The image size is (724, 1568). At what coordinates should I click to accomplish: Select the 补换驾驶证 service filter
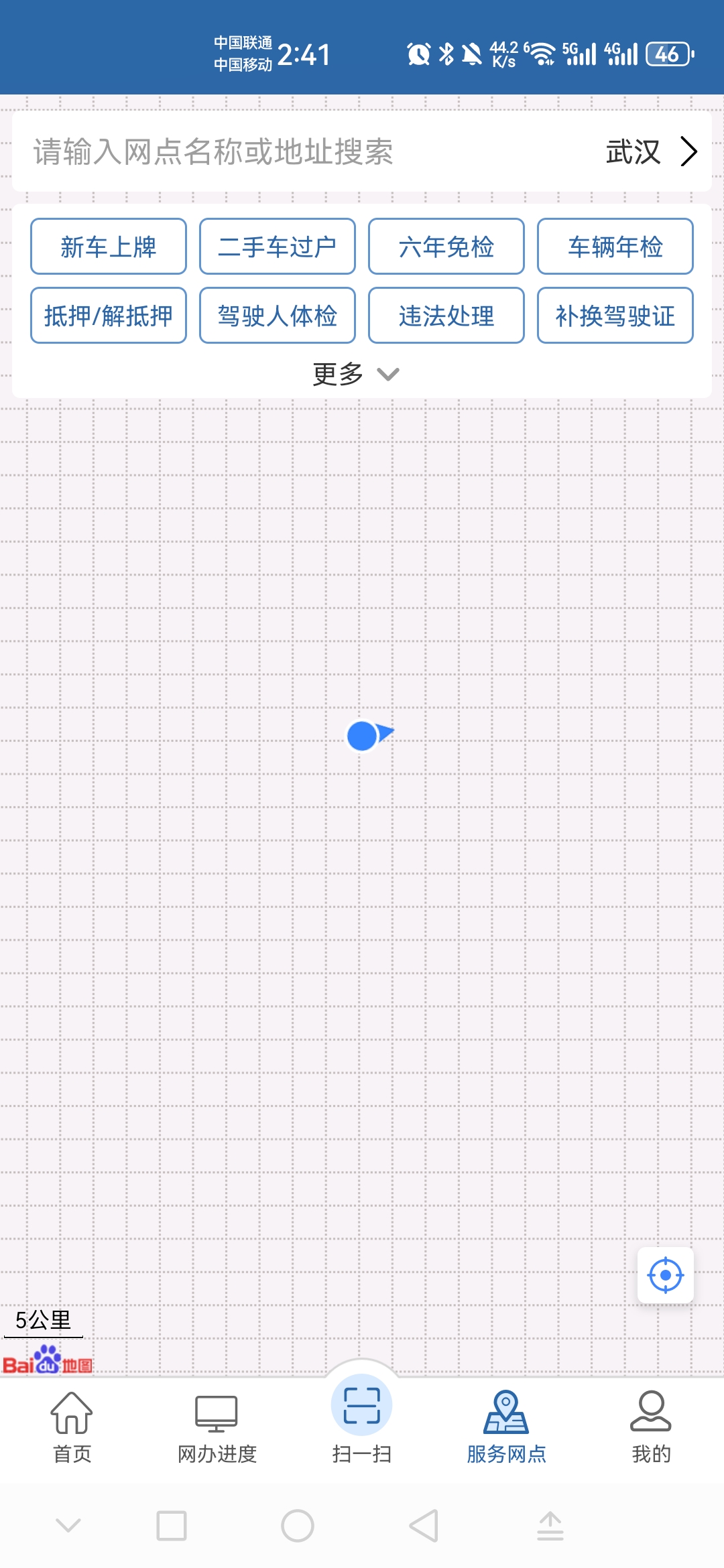point(615,316)
